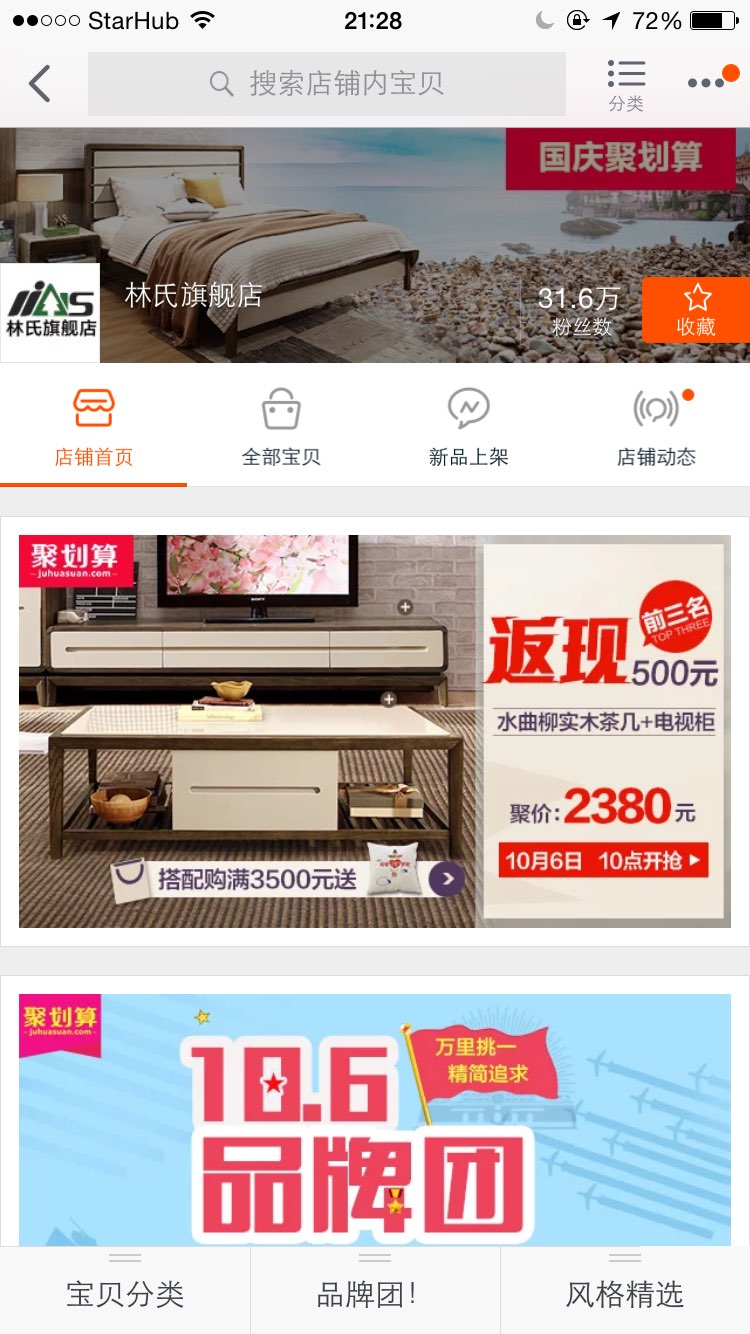Open the 分类 category list icon
Screen dimensions: 750x1334
click(x=626, y=85)
